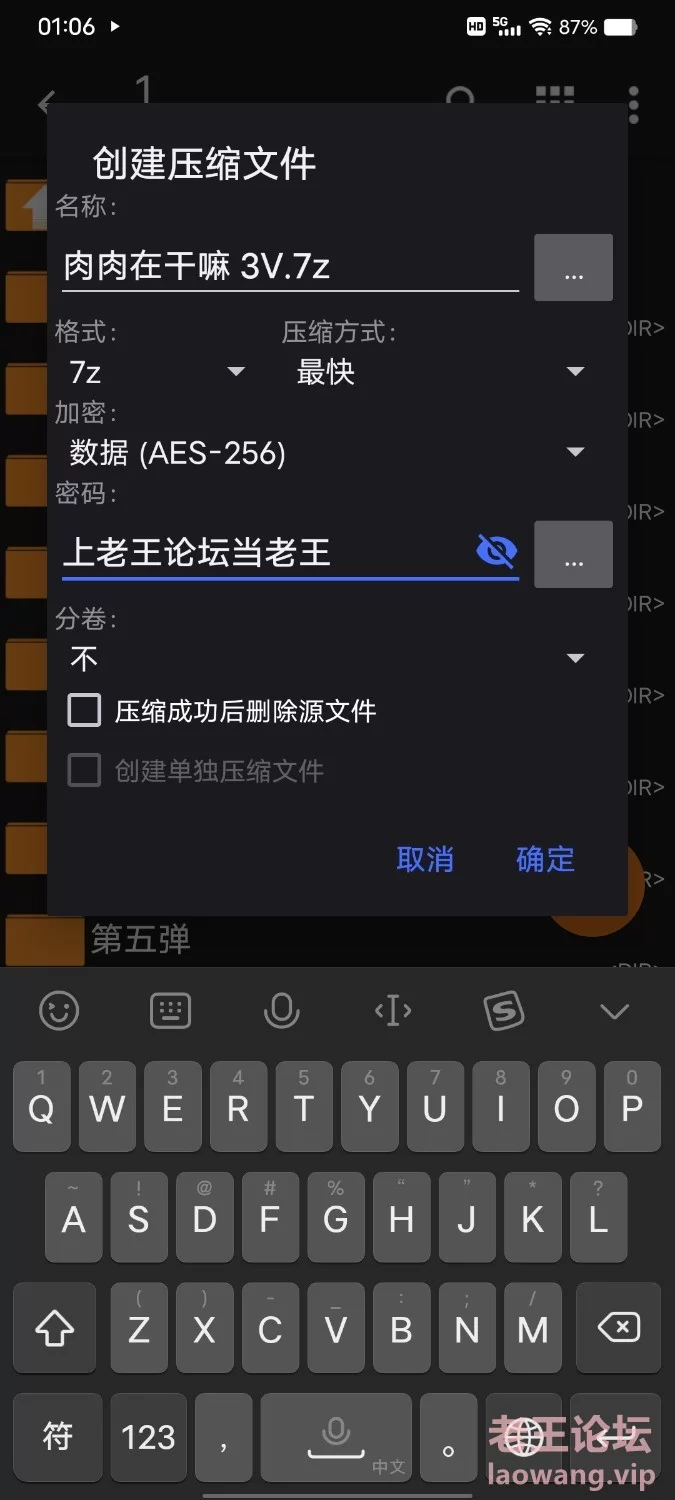The height and width of the screenshot is (1500, 675).
Task: Toggle password visibility eye icon
Action: click(x=496, y=551)
